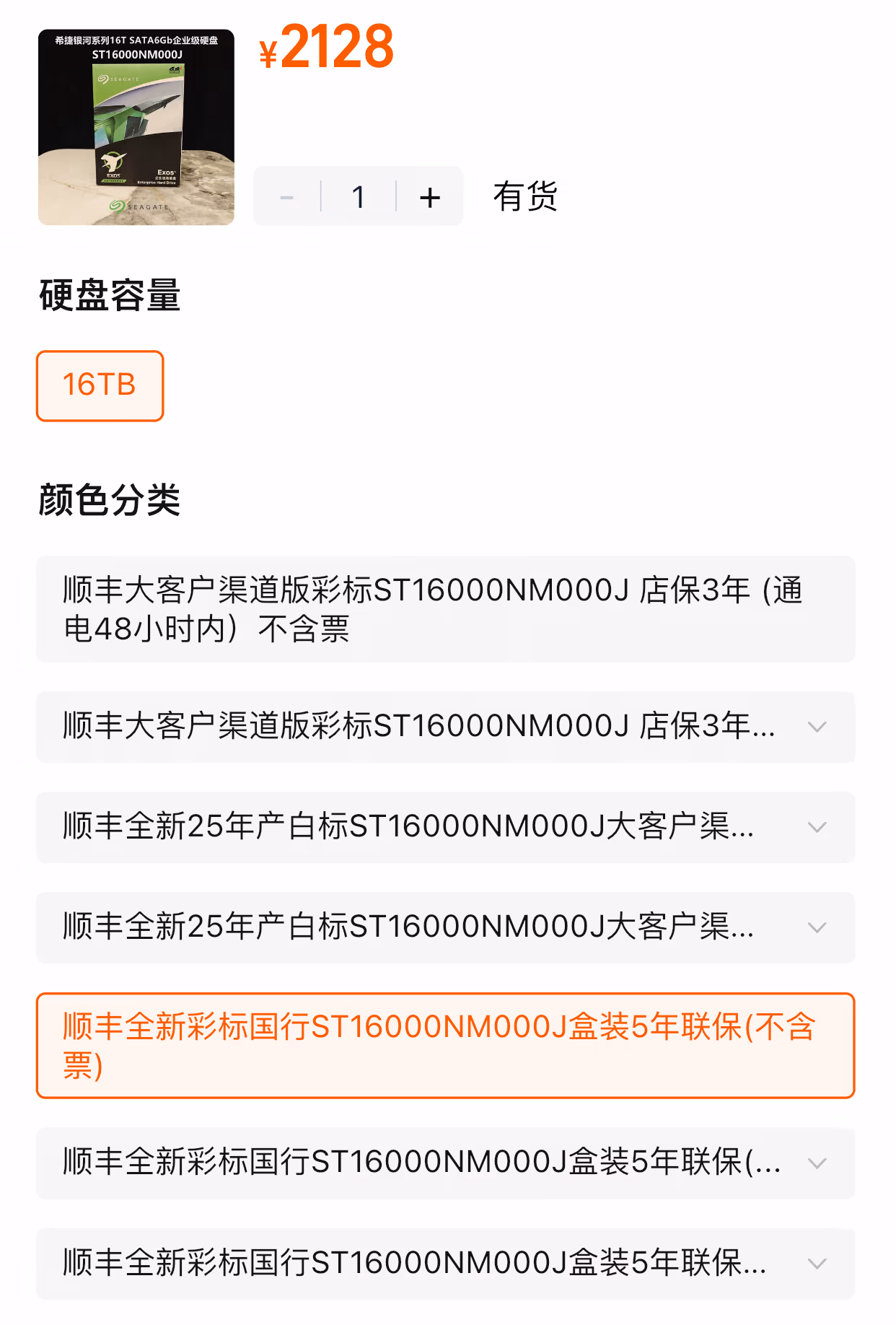896x1325 pixels.
Task: Choose the 店保3年 (通电48小时内）不含票 option
Action: [x=445, y=609]
